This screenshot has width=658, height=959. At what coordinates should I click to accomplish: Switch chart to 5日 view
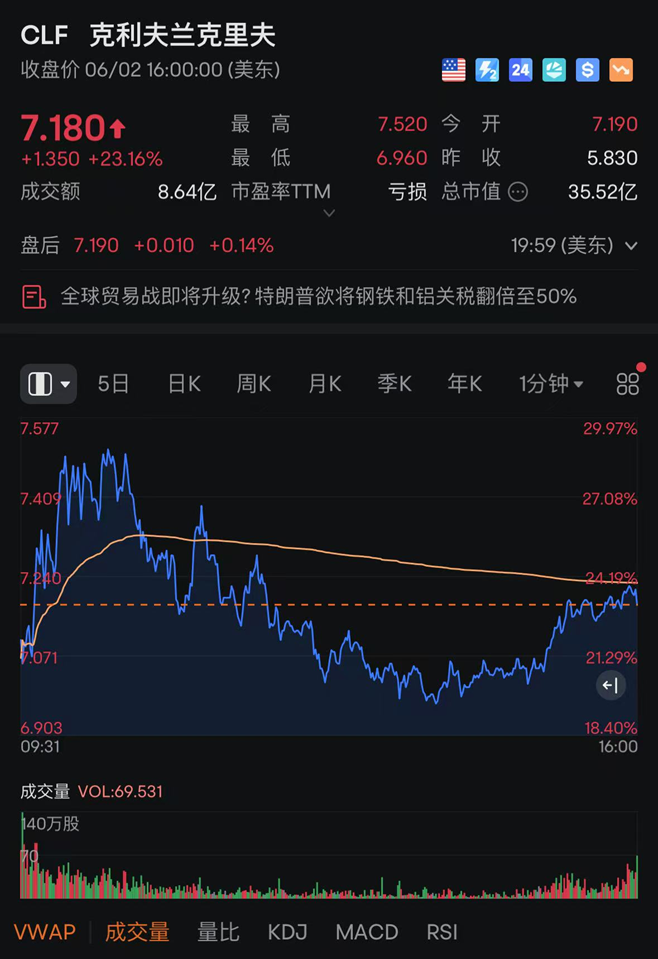113,384
